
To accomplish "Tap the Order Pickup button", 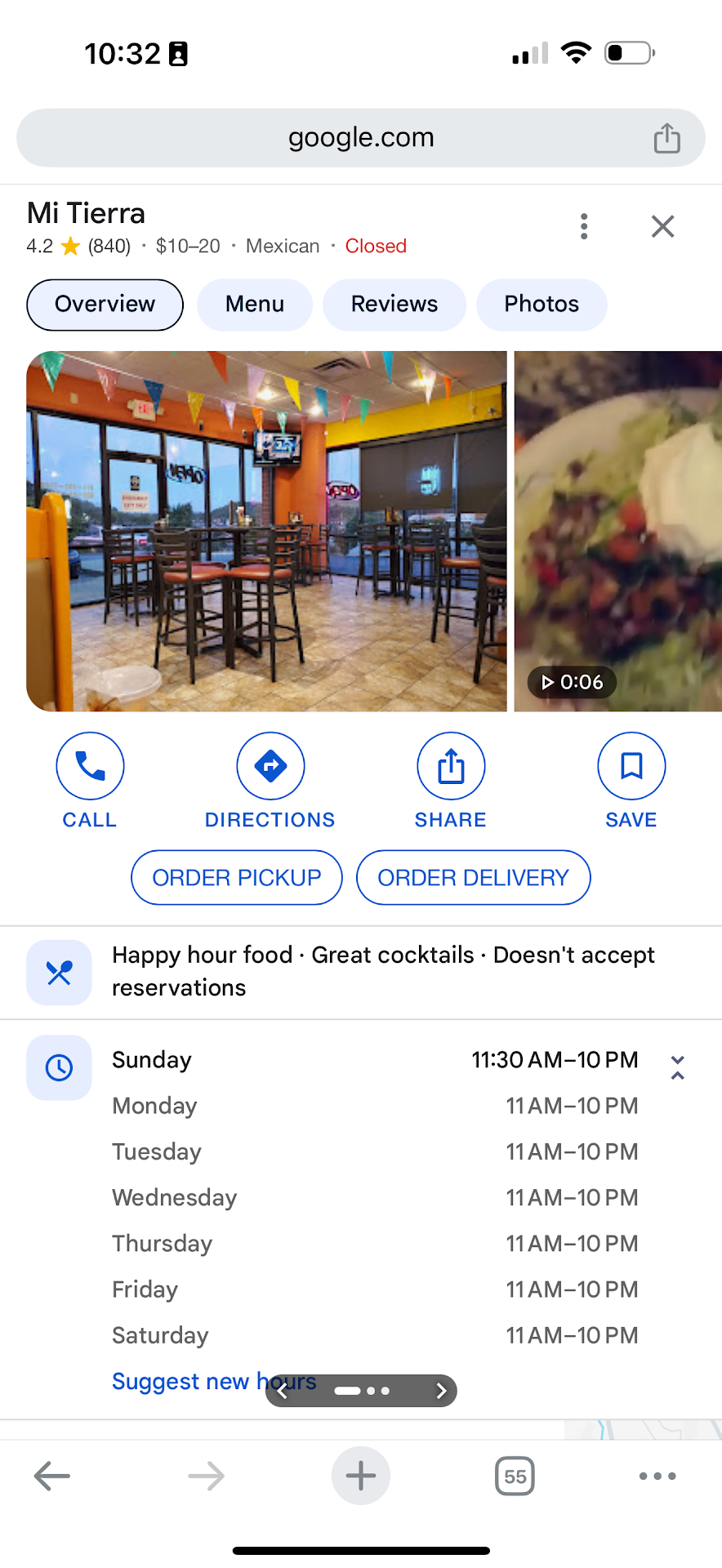I will pyautogui.click(x=237, y=878).
